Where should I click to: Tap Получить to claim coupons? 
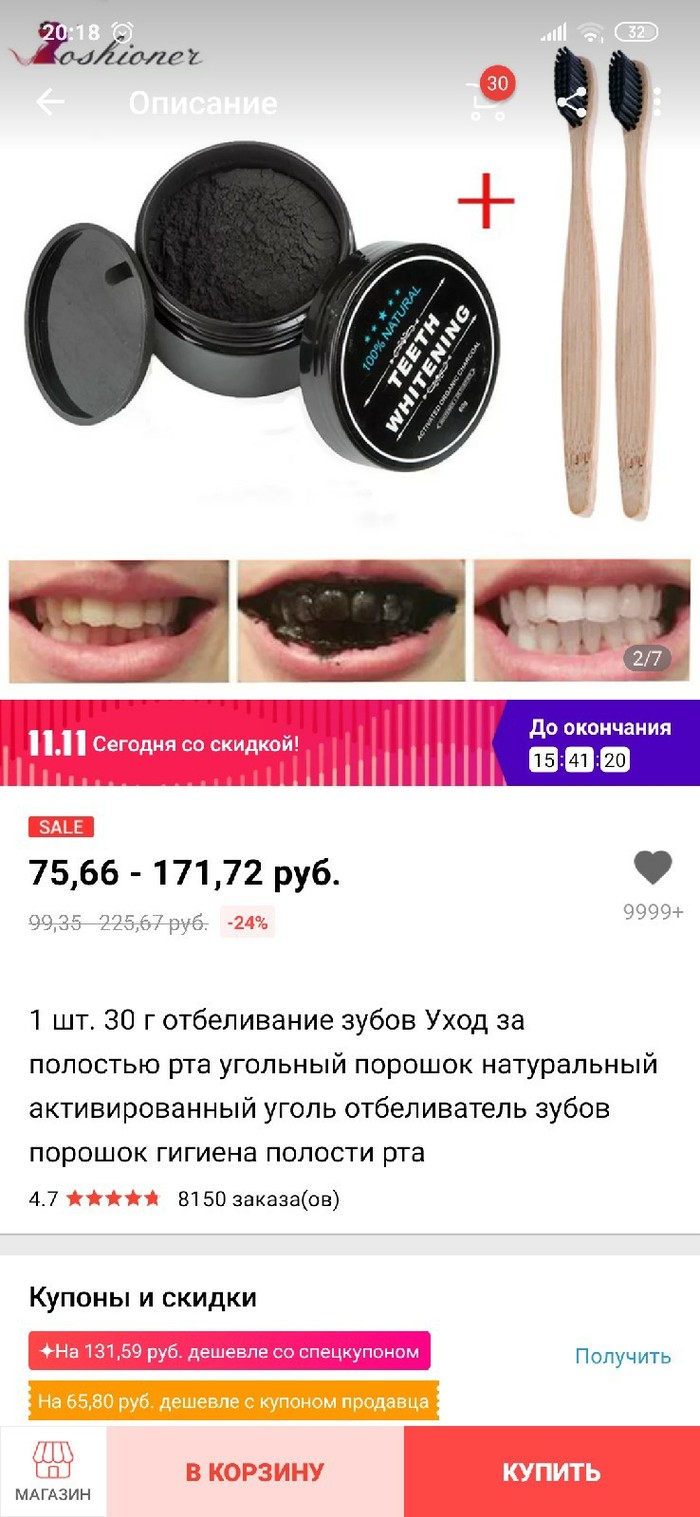click(x=622, y=1356)
